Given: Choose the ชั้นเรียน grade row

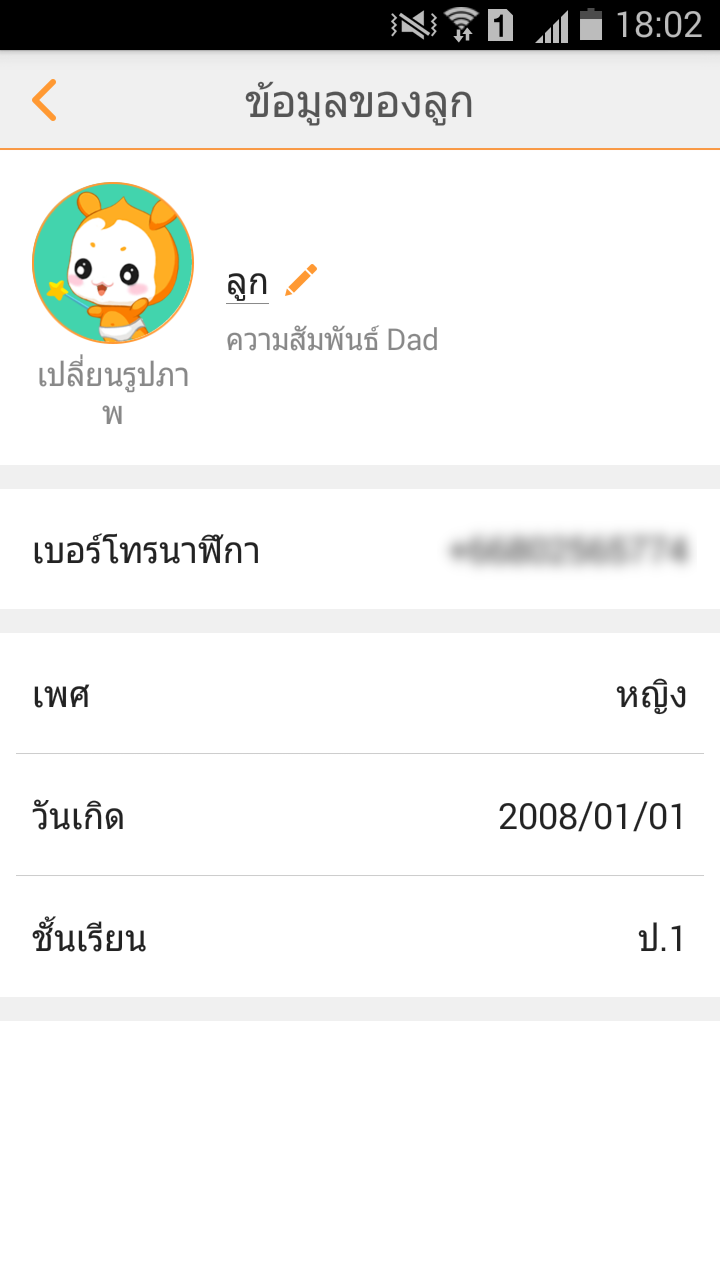Looking at the screenshot, I should (x=360, y=938).
